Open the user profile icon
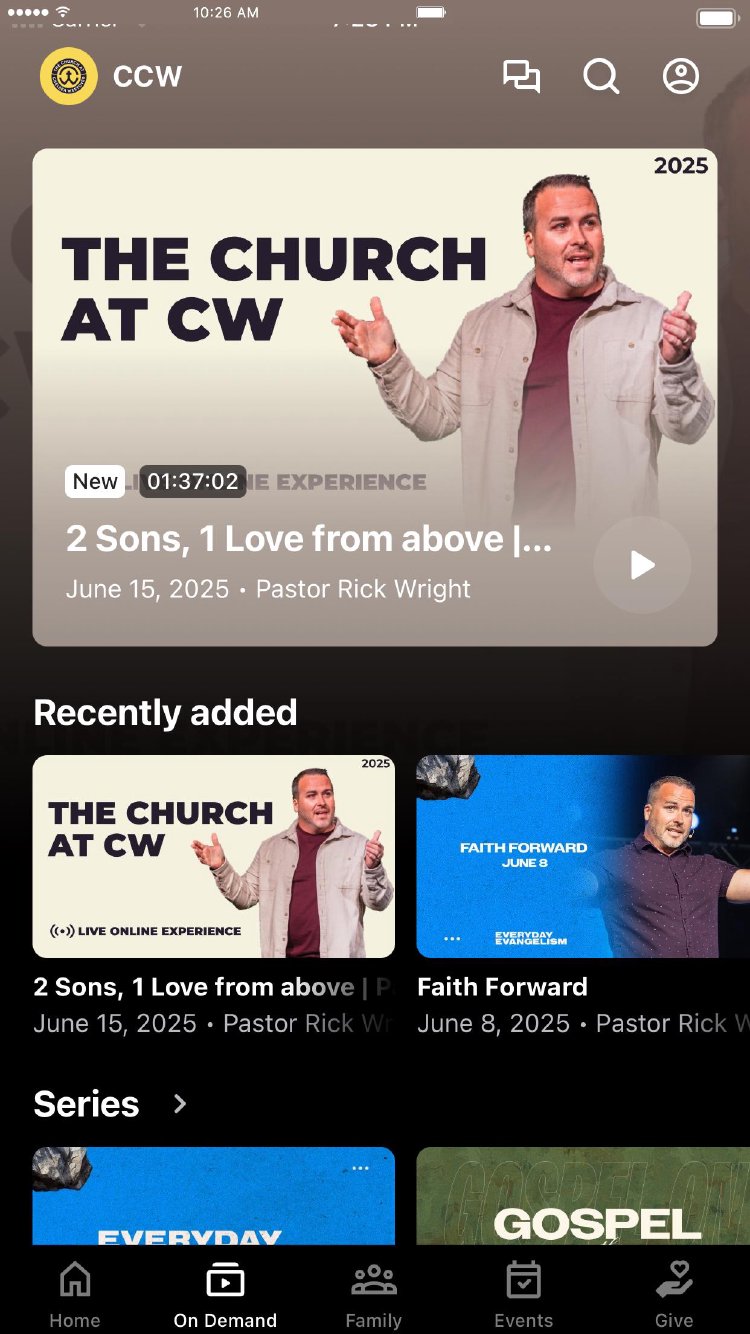This screenshot has height=1334, width=750. (681, 77)
